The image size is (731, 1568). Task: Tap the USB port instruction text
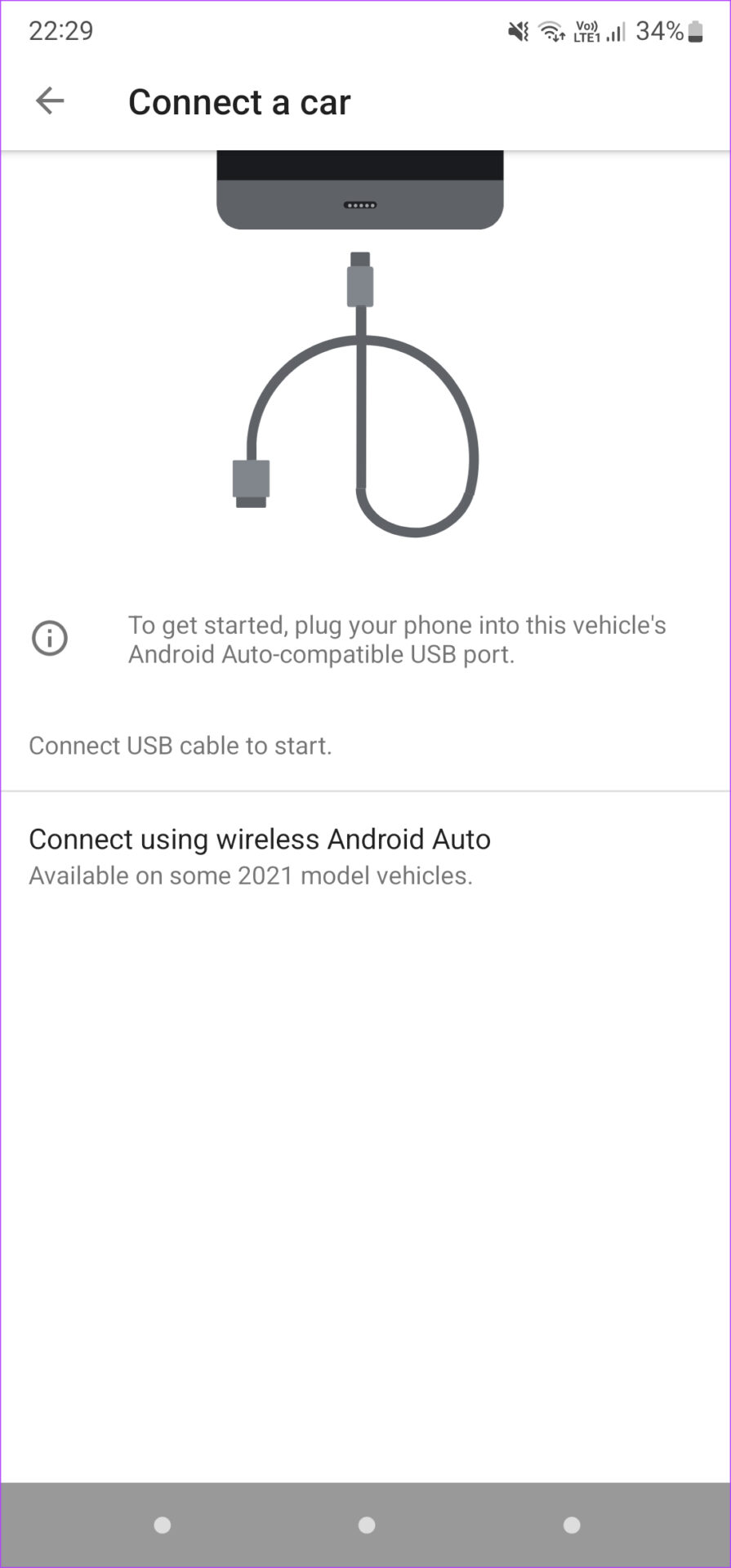(397, 639)
